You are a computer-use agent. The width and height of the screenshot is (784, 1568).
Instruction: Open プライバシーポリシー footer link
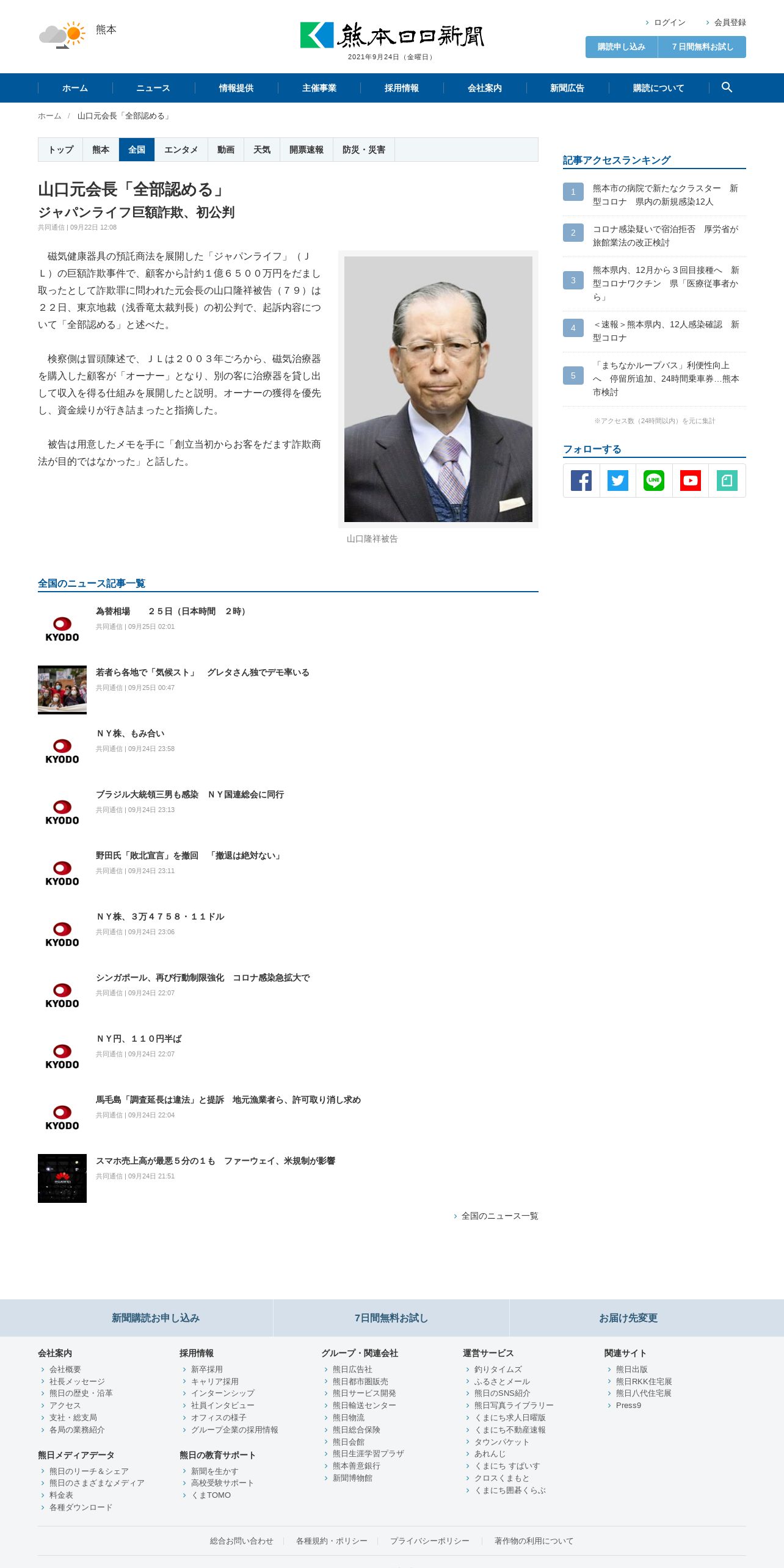pyautogui.click(x=430, y=1541)
